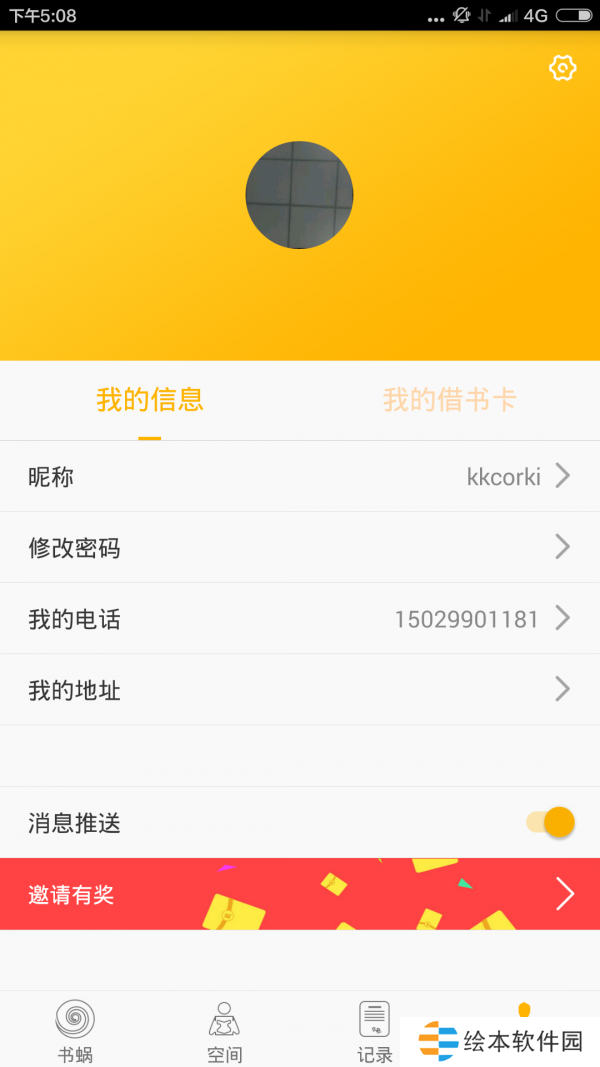Open the 记录 tab
This screenshot has height=1067, width=600.
[374, 1030]
